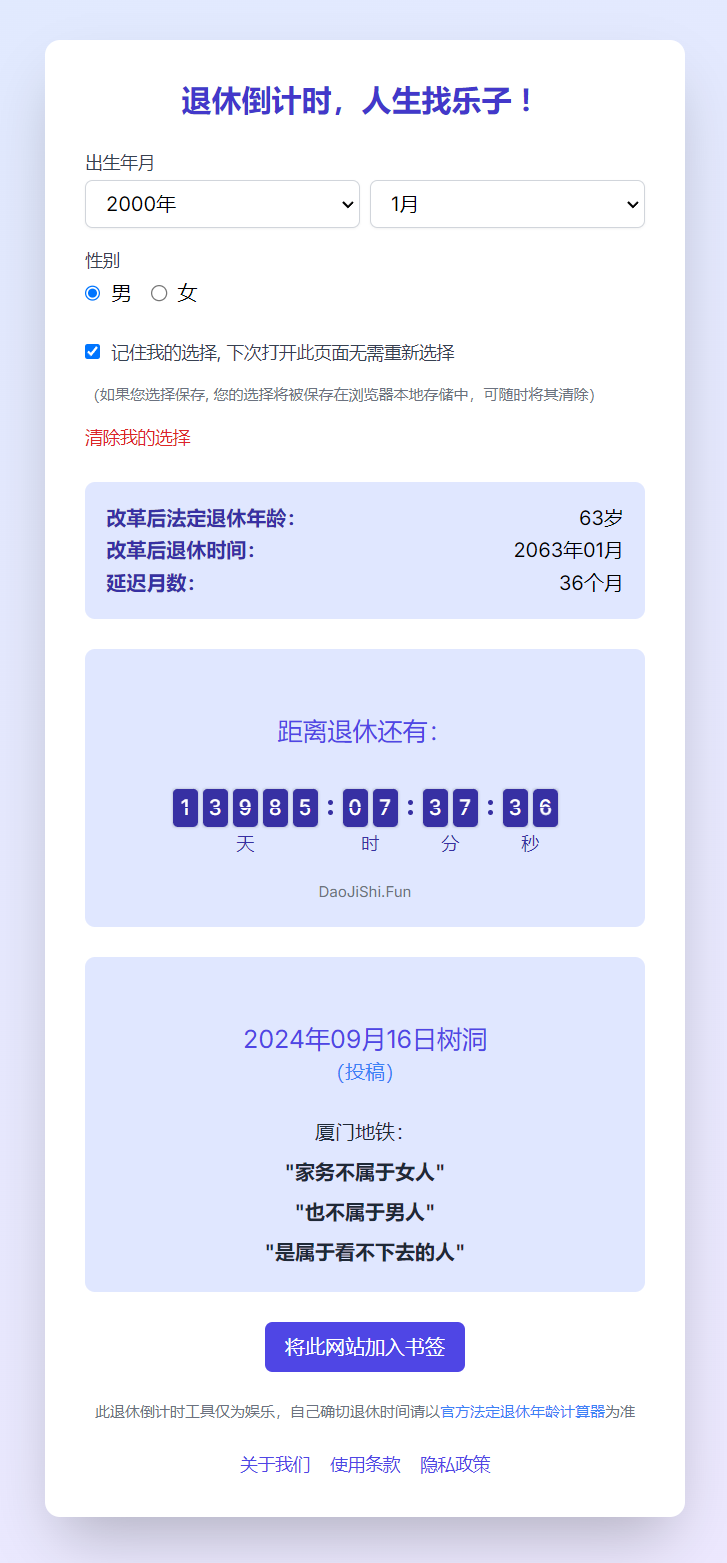727x1563 pixels.
Task: Select the 女 gender option
Action: point(159,293)
